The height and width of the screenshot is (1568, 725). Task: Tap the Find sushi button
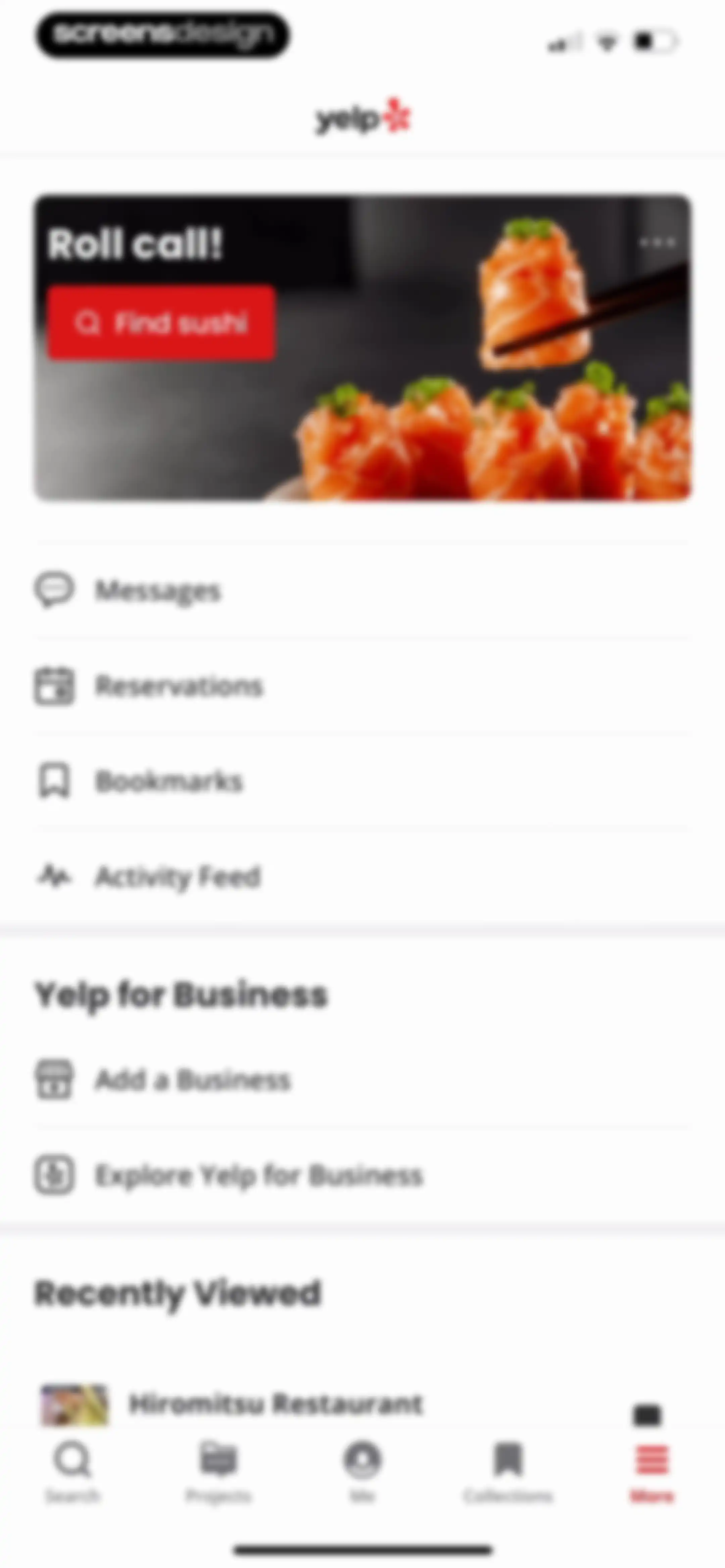pyautogui.click(x=161, y=323)
